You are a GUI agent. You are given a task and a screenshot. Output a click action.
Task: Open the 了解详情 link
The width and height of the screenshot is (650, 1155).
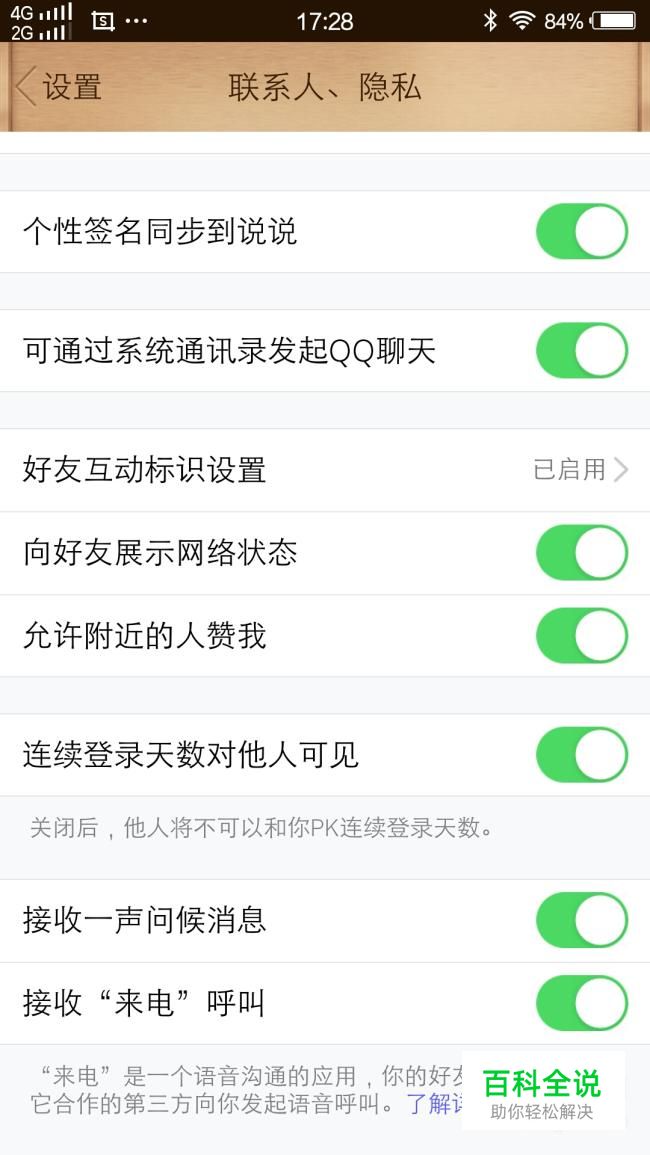pyautogui.click(x=435, y=1104)
